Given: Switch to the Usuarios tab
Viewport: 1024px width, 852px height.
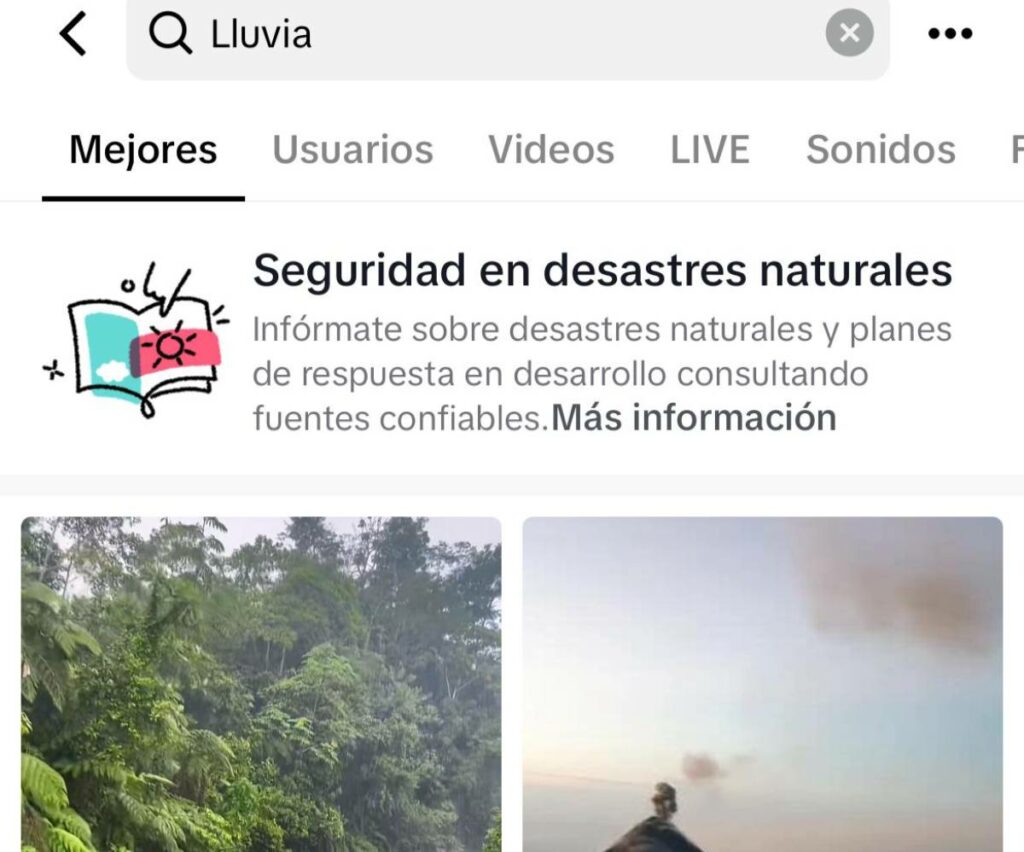Looking at the screenshot, I should [x=352, y=150].
